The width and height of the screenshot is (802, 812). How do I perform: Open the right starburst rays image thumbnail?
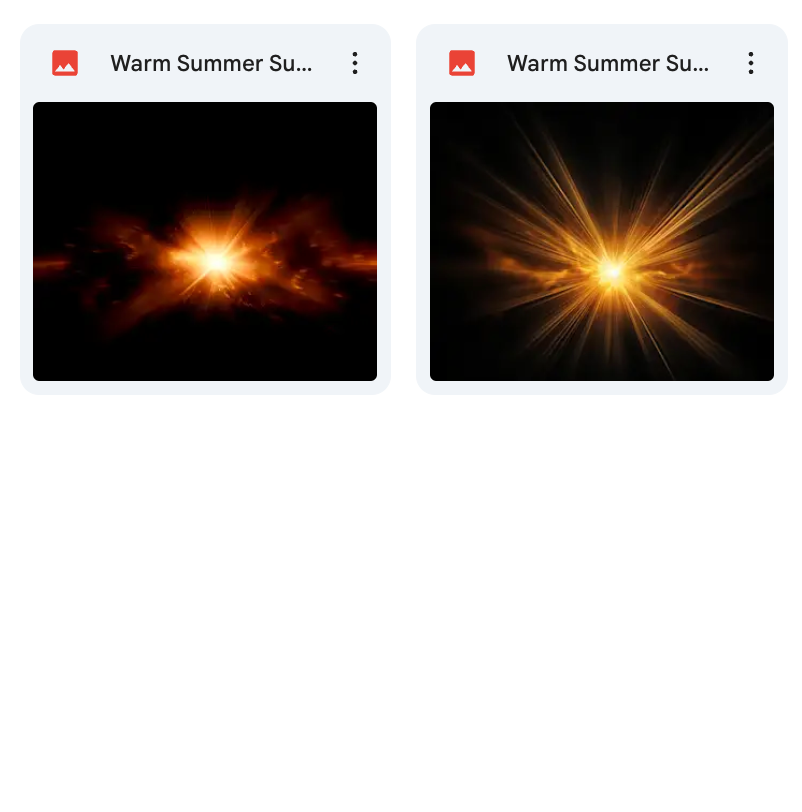point(602,241)
